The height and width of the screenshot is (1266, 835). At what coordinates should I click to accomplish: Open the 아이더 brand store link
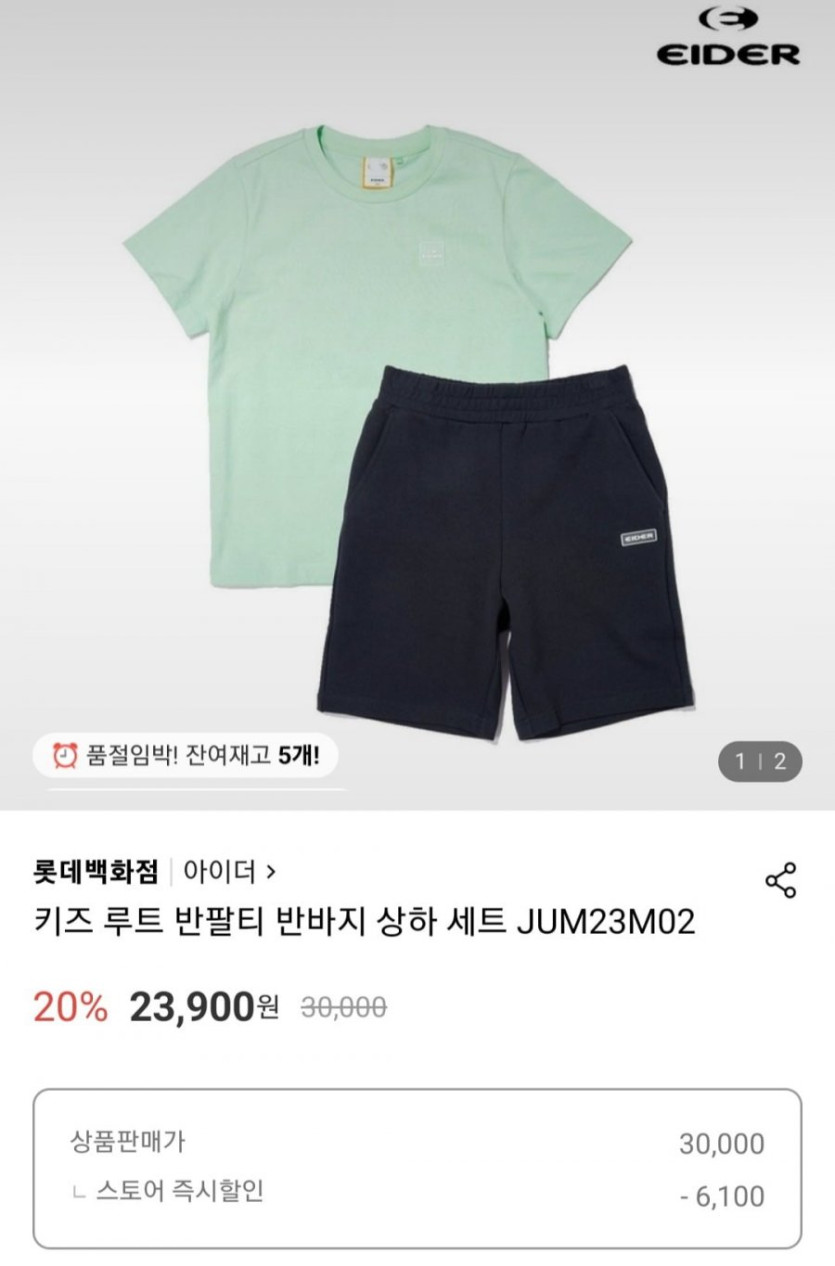(229, 872)
